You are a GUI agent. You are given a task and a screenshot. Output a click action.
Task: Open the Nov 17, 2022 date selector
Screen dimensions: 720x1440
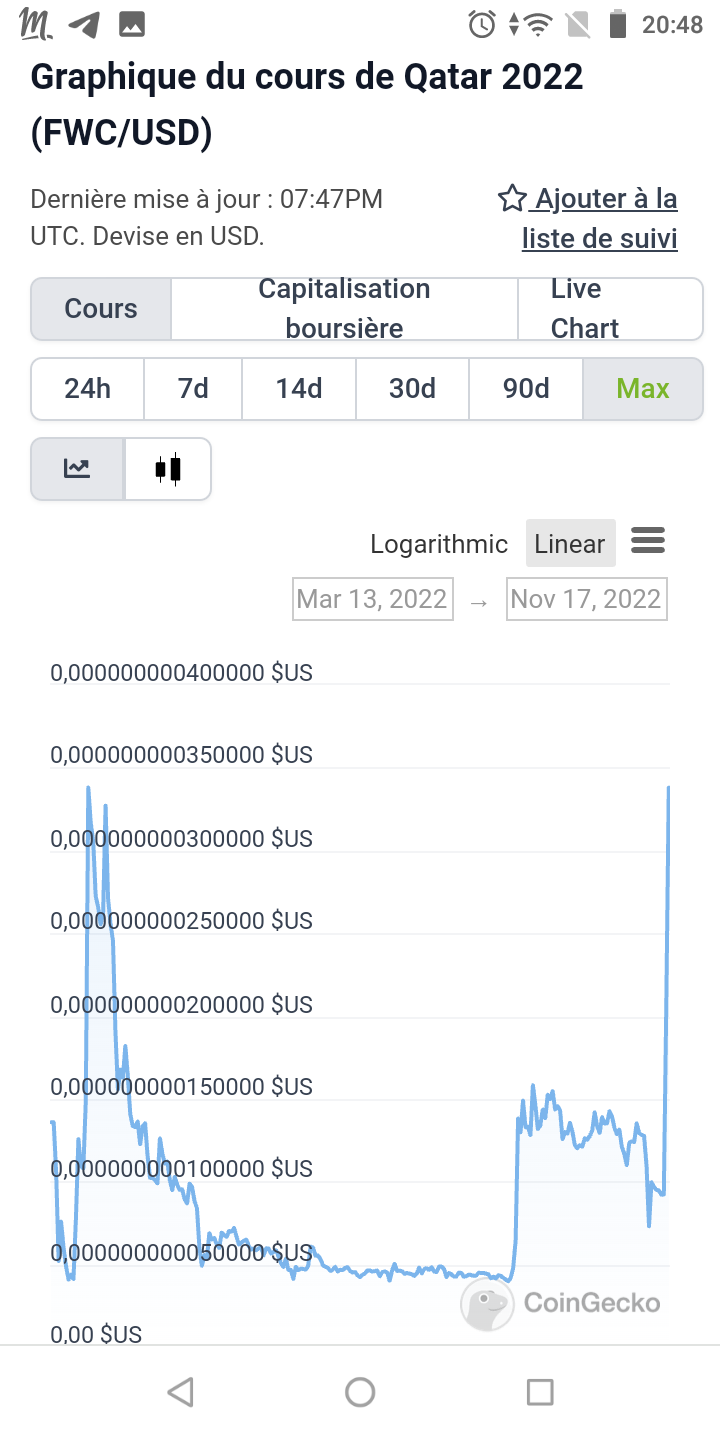586,598
